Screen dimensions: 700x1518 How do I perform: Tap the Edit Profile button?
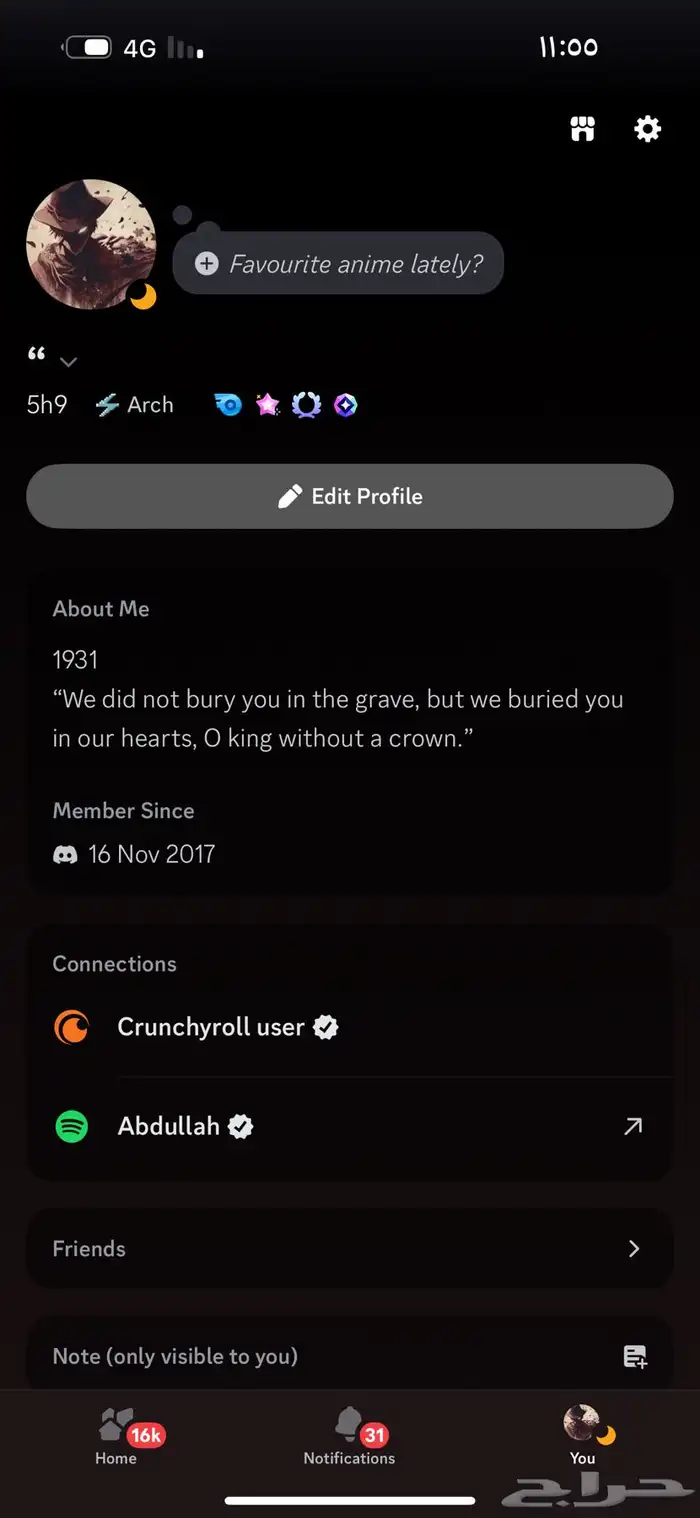click(350, 496)
